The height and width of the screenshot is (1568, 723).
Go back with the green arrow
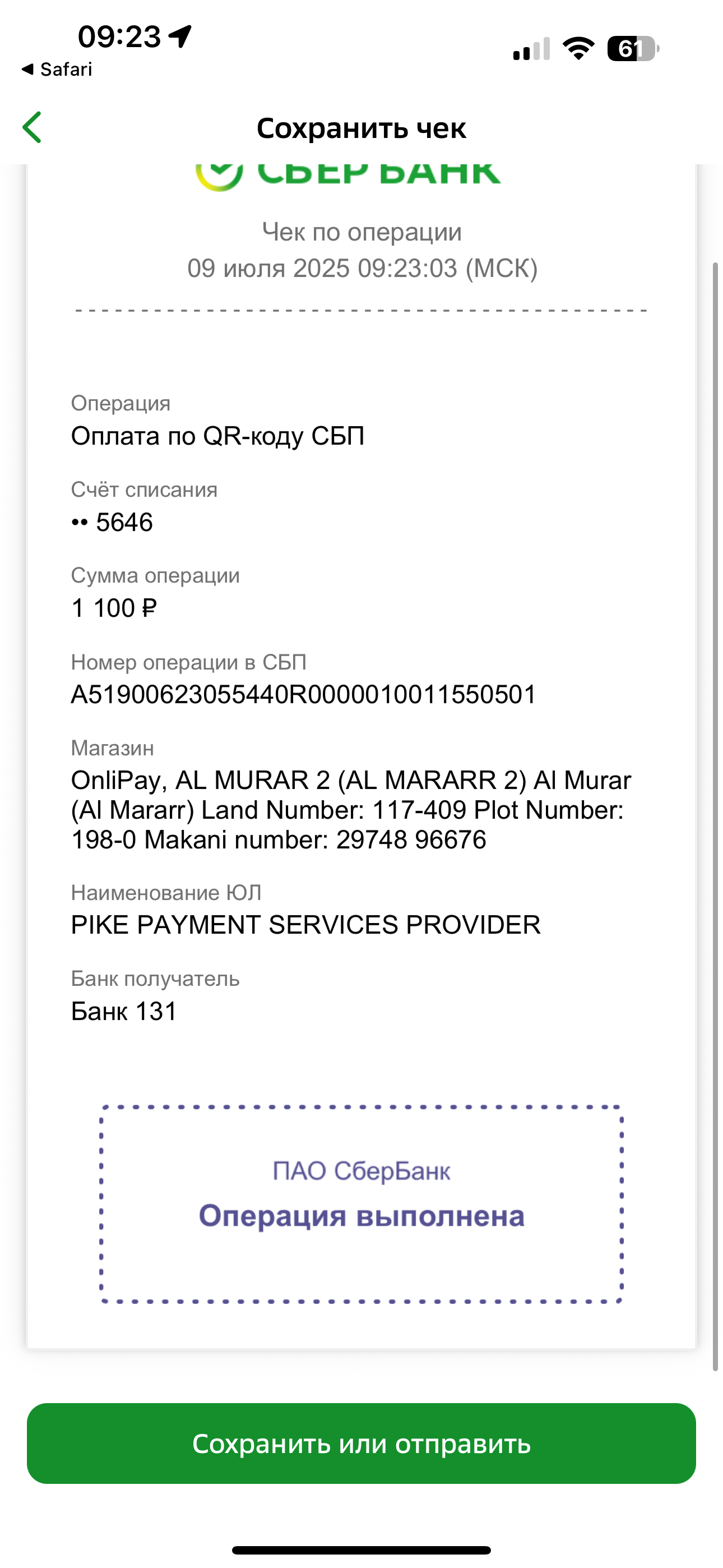pyautogui.click(x=33, y=127)
